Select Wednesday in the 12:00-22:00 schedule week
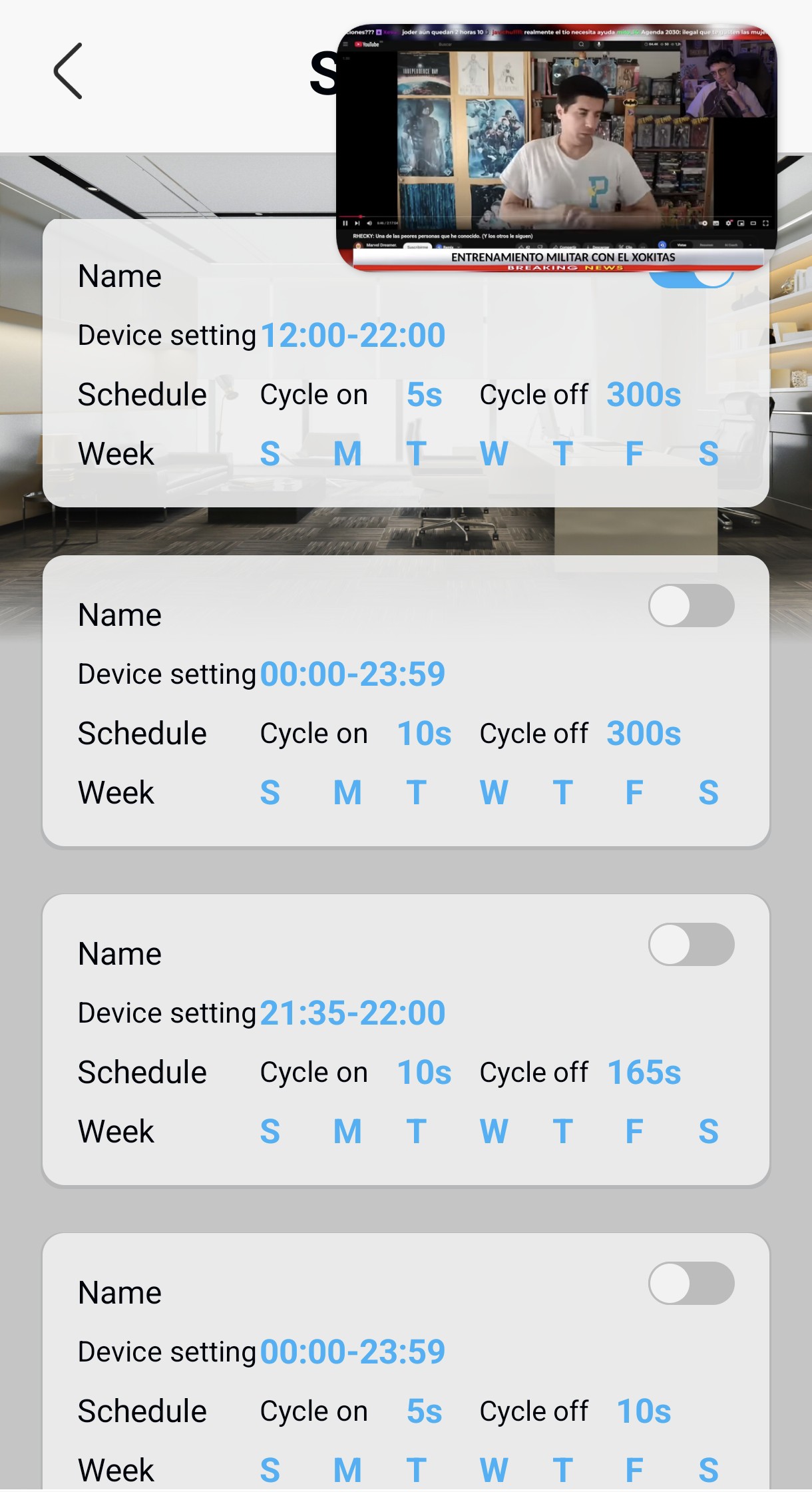This screenshot has height=1492, width=812. point(494,454)
